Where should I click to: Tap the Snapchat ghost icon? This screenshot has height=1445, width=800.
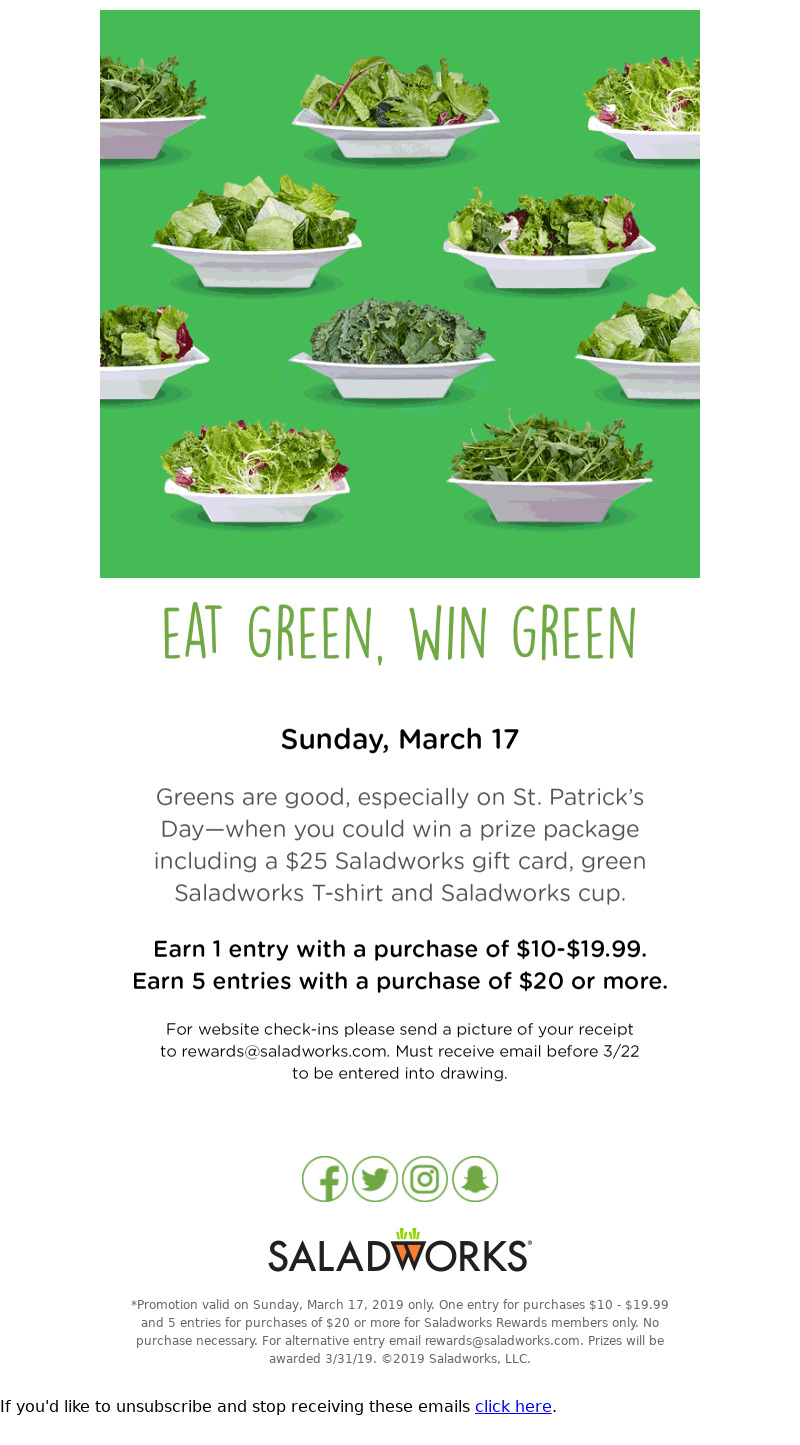coord(475,1179)
